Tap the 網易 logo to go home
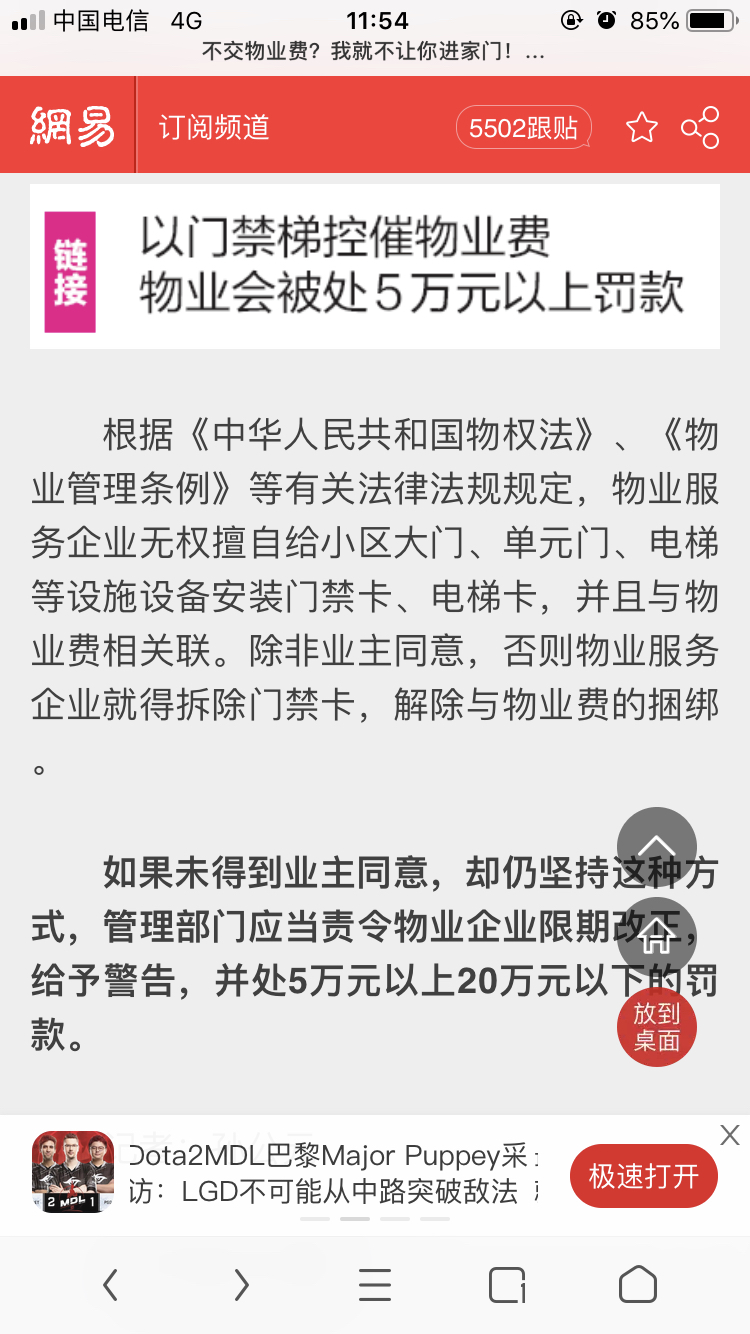 pyautogui.click(x=71, y=127)
